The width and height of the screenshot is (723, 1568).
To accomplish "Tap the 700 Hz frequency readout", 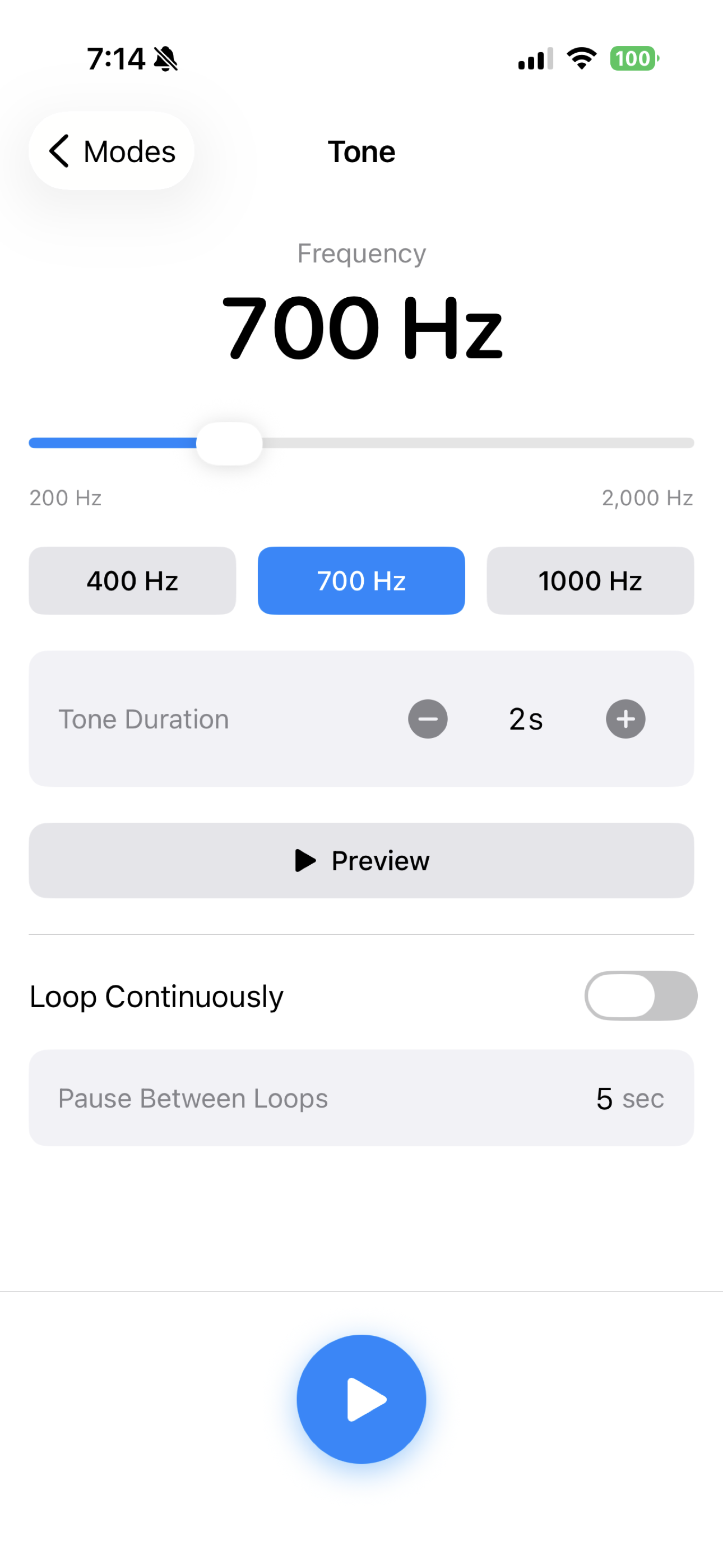I will (x=361, y=327).
